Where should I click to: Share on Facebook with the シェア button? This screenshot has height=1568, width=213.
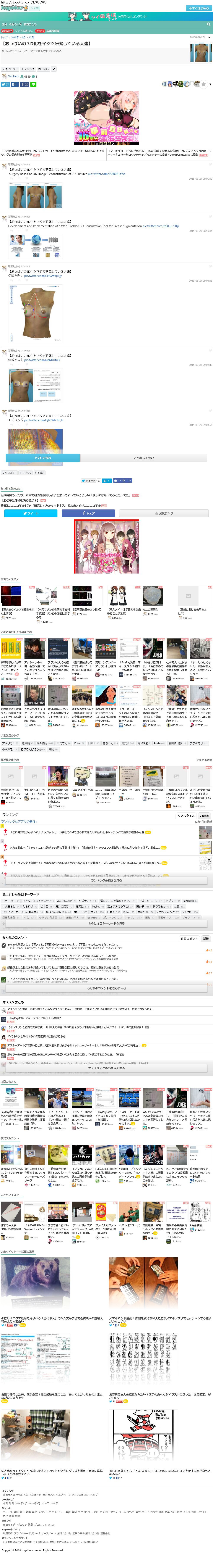click(x=88, y=513)
